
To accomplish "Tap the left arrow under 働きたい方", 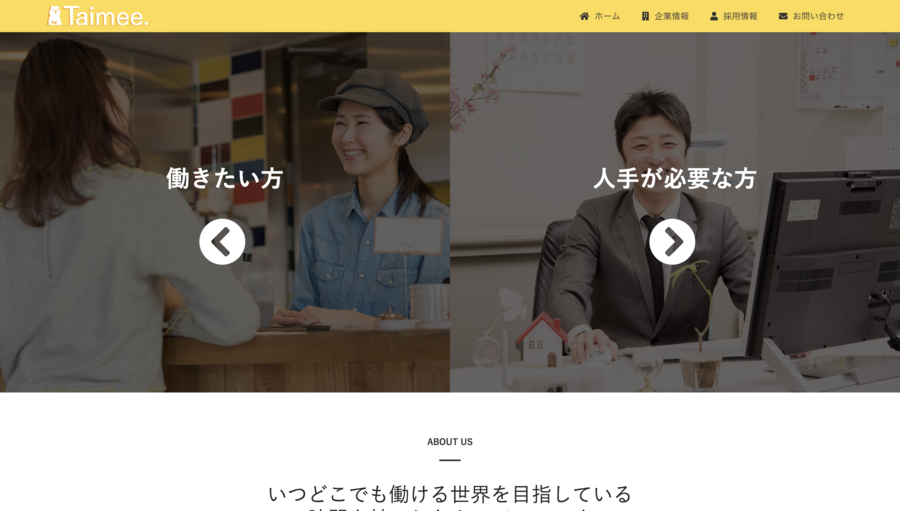I will click(x=222, y=242).
